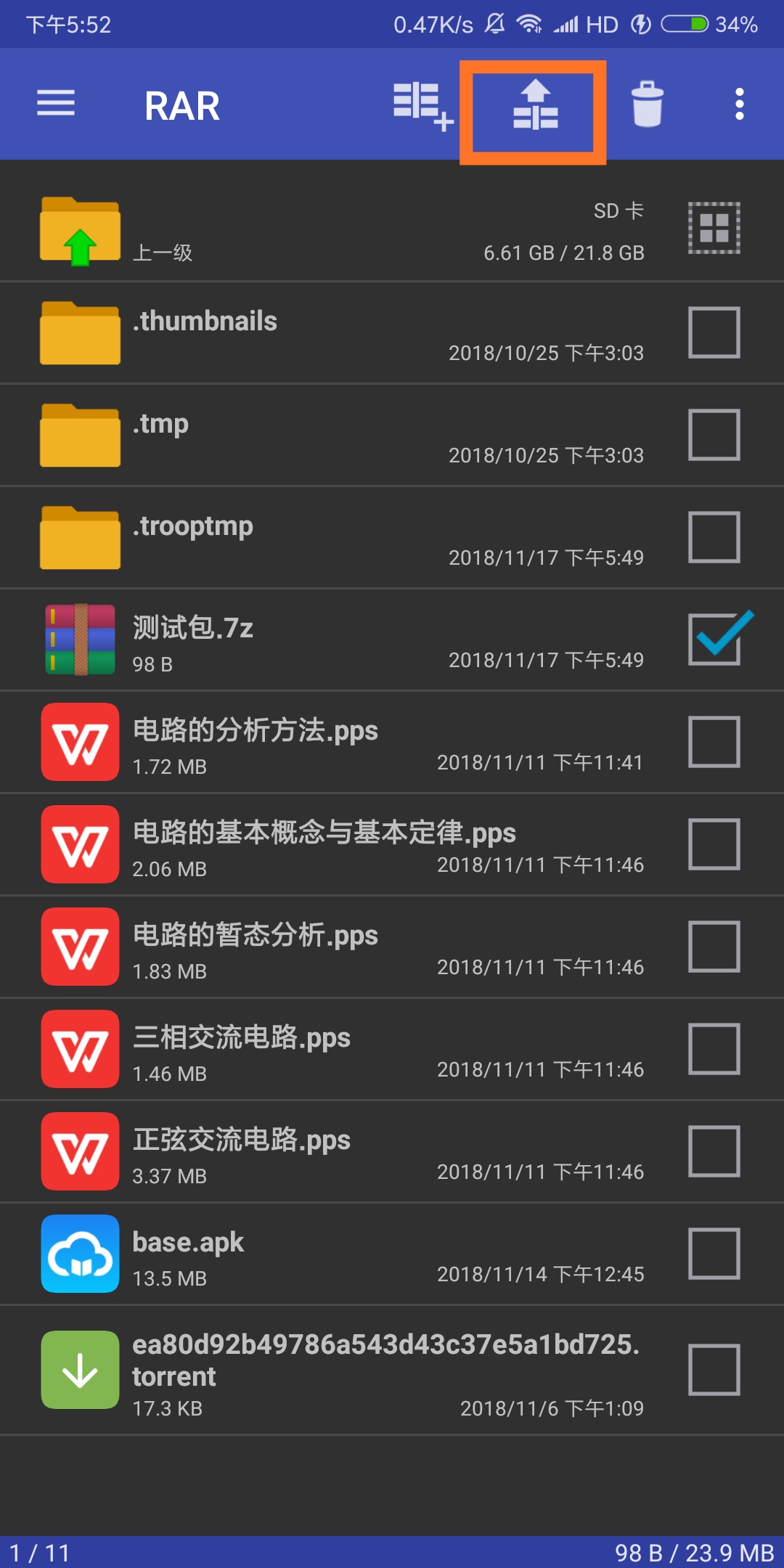784x1568 pixels.
Task: Select the base.apk checkbox
Action: click(x=714, y=1254)
